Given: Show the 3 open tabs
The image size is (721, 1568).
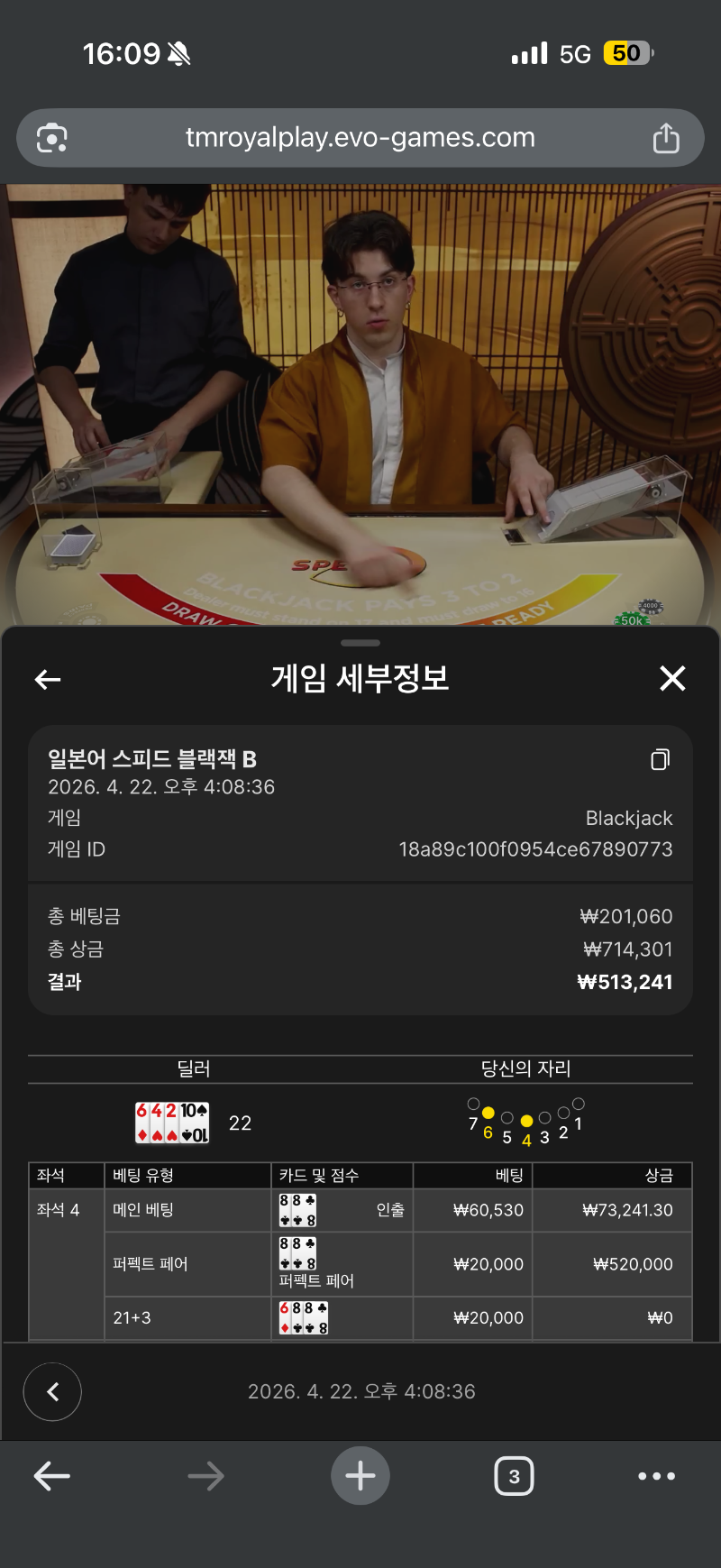Looking at the screenshot, I should [514, 1476].
